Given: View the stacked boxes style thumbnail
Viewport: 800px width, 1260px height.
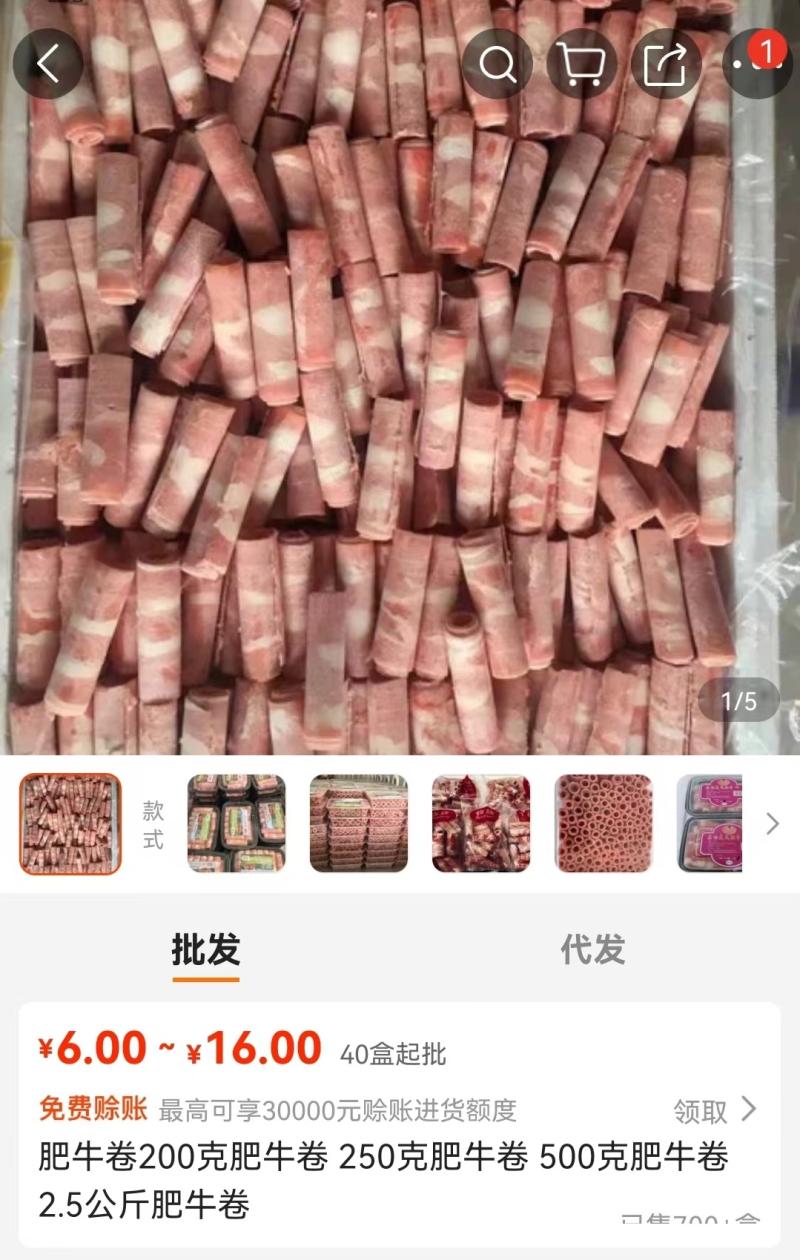Looking at the screenshot, I should (x=358, y=824).
